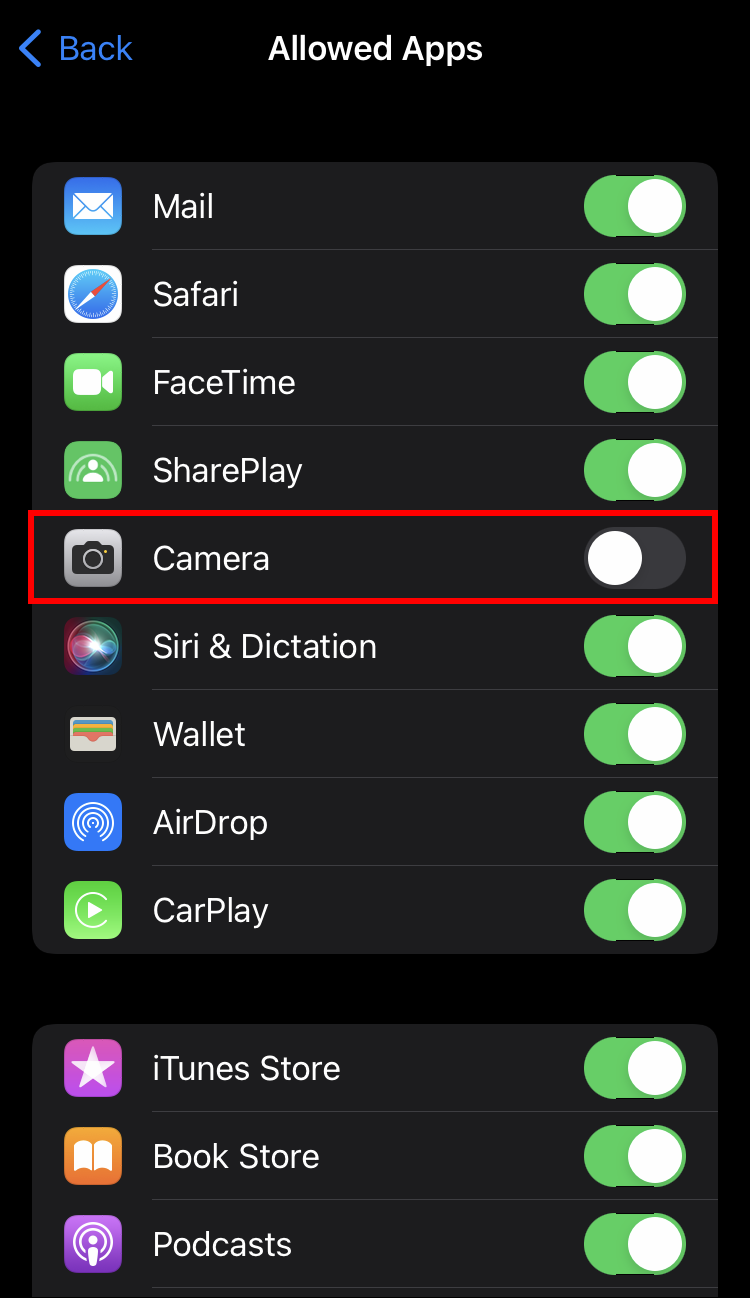Turn off iTunes Store access
This screenshot has height=1298, width=750.
(x=634, y=1069)
